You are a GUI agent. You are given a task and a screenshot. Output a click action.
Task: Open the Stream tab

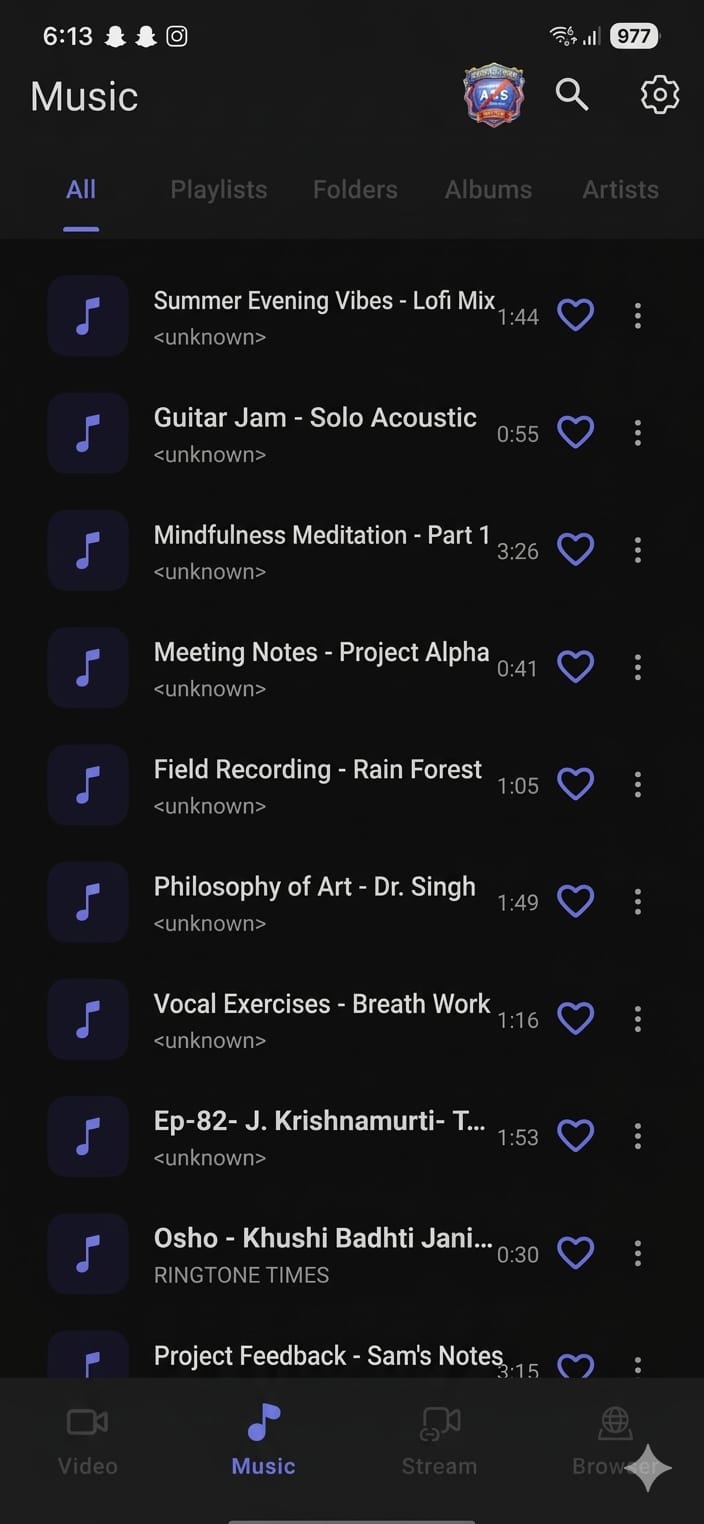(439, 1440)
